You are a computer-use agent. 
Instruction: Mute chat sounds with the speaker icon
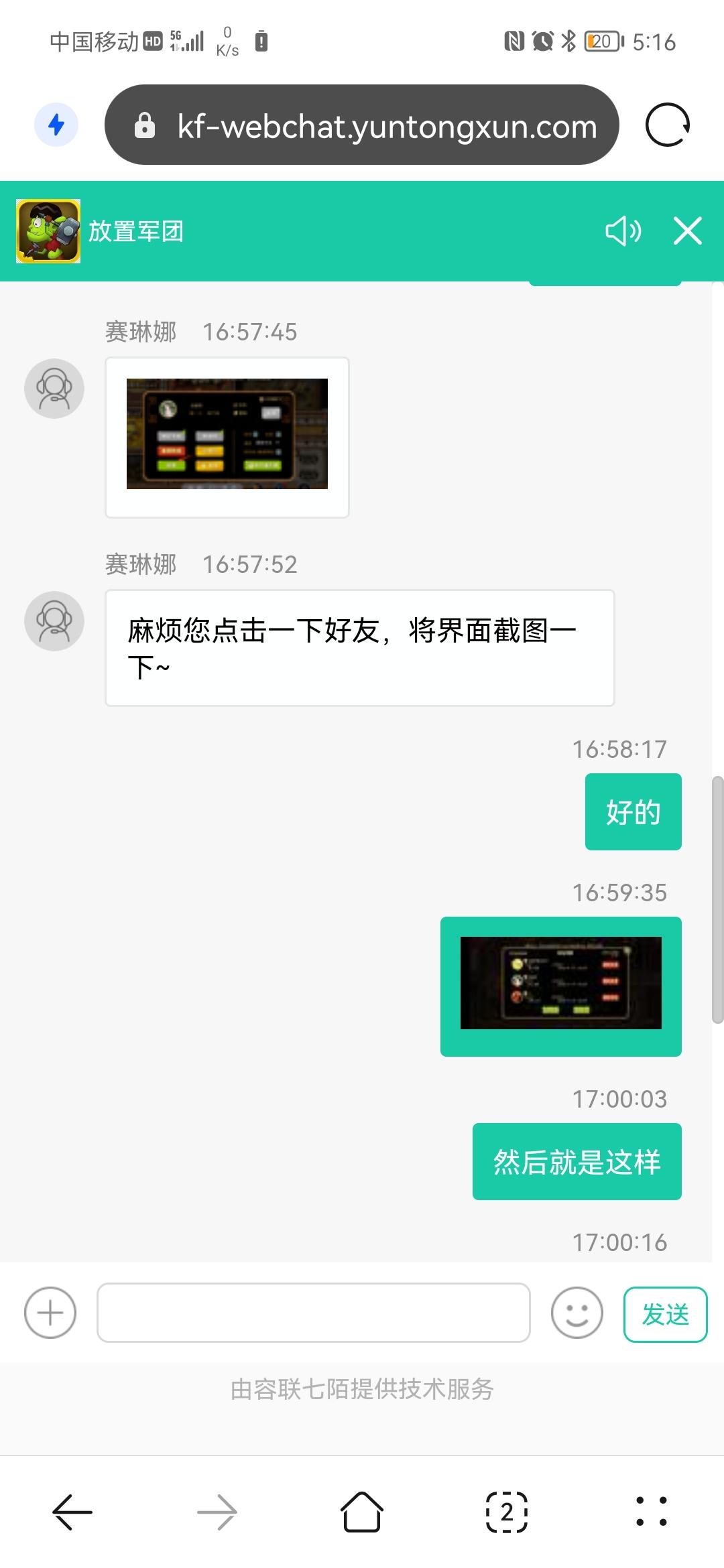tap(621, 232)
